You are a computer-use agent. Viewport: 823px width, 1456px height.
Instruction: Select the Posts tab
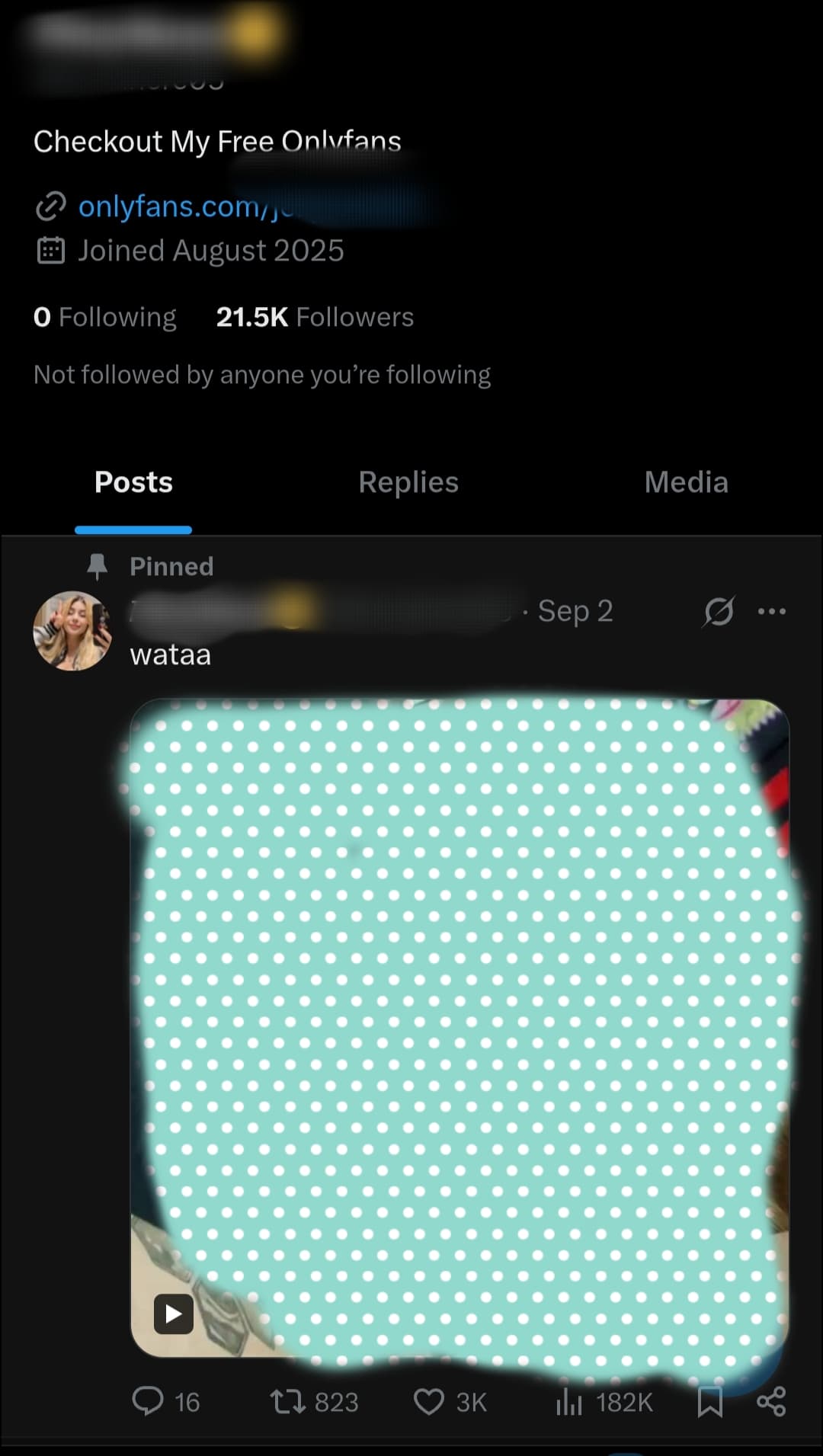coord(133,482)
